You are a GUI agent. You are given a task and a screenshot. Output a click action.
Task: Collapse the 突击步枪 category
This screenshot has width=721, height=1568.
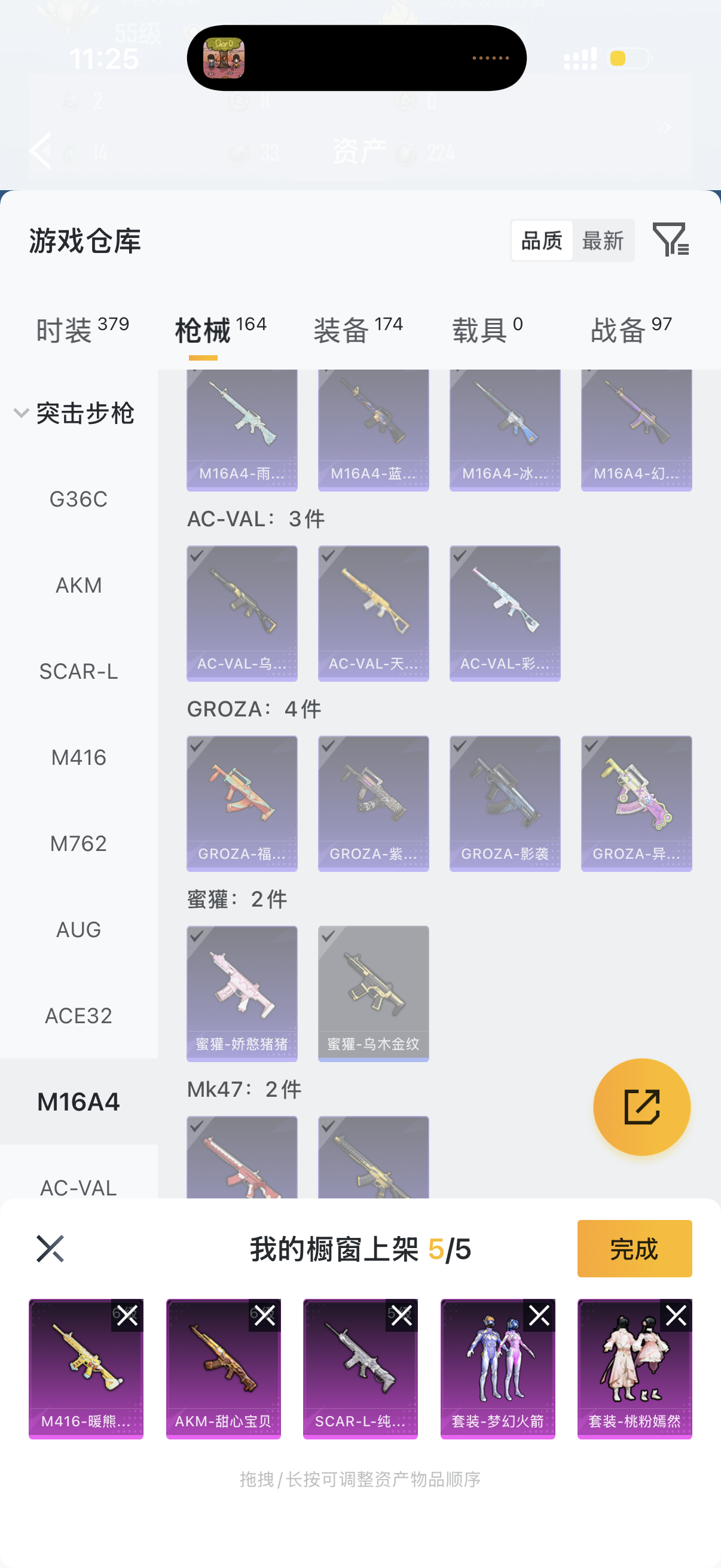click(x=22, y=413)
